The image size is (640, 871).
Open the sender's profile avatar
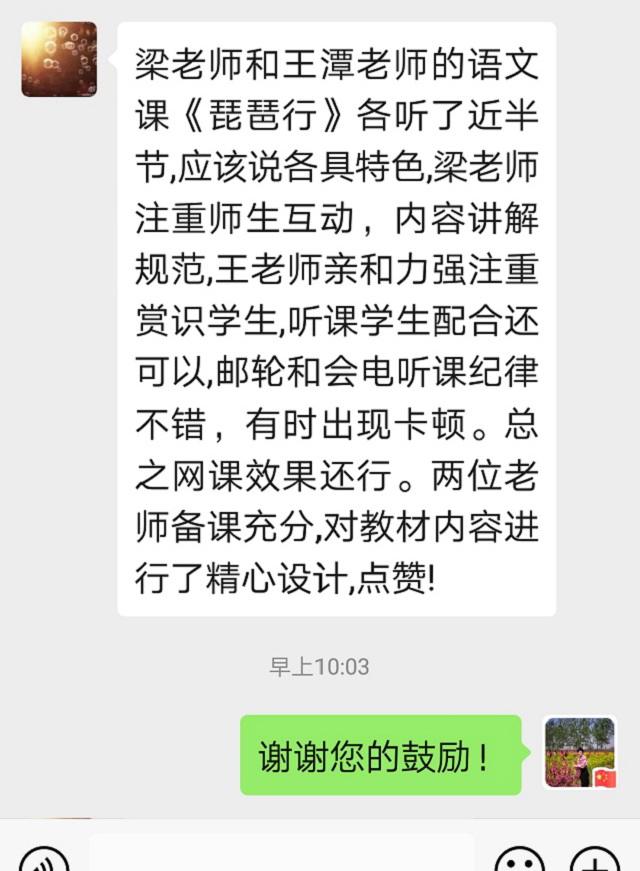tap(59, 59)
